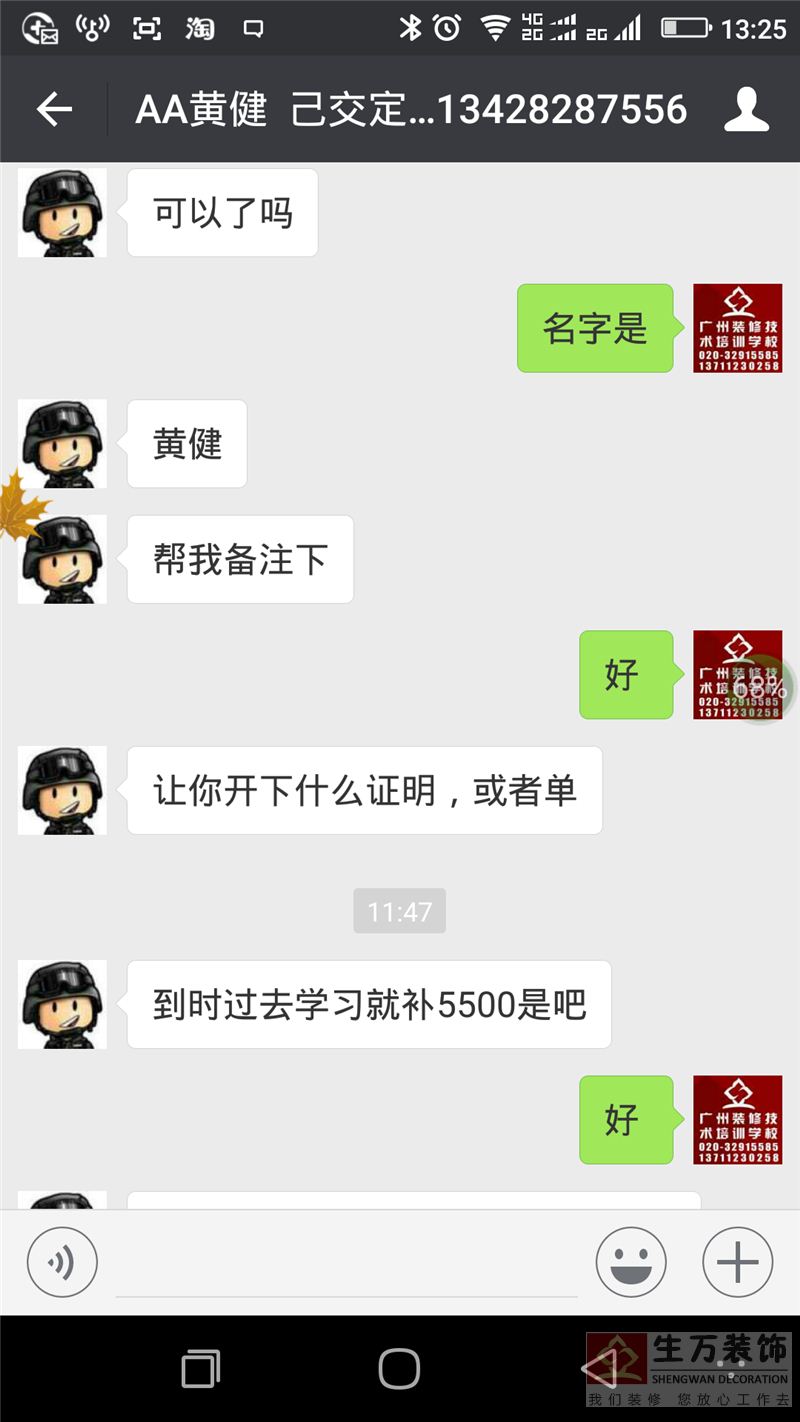Tap the message text field
Image resolution: width=800 pixels, height=1422 pixels.
tap(346, 1264)
